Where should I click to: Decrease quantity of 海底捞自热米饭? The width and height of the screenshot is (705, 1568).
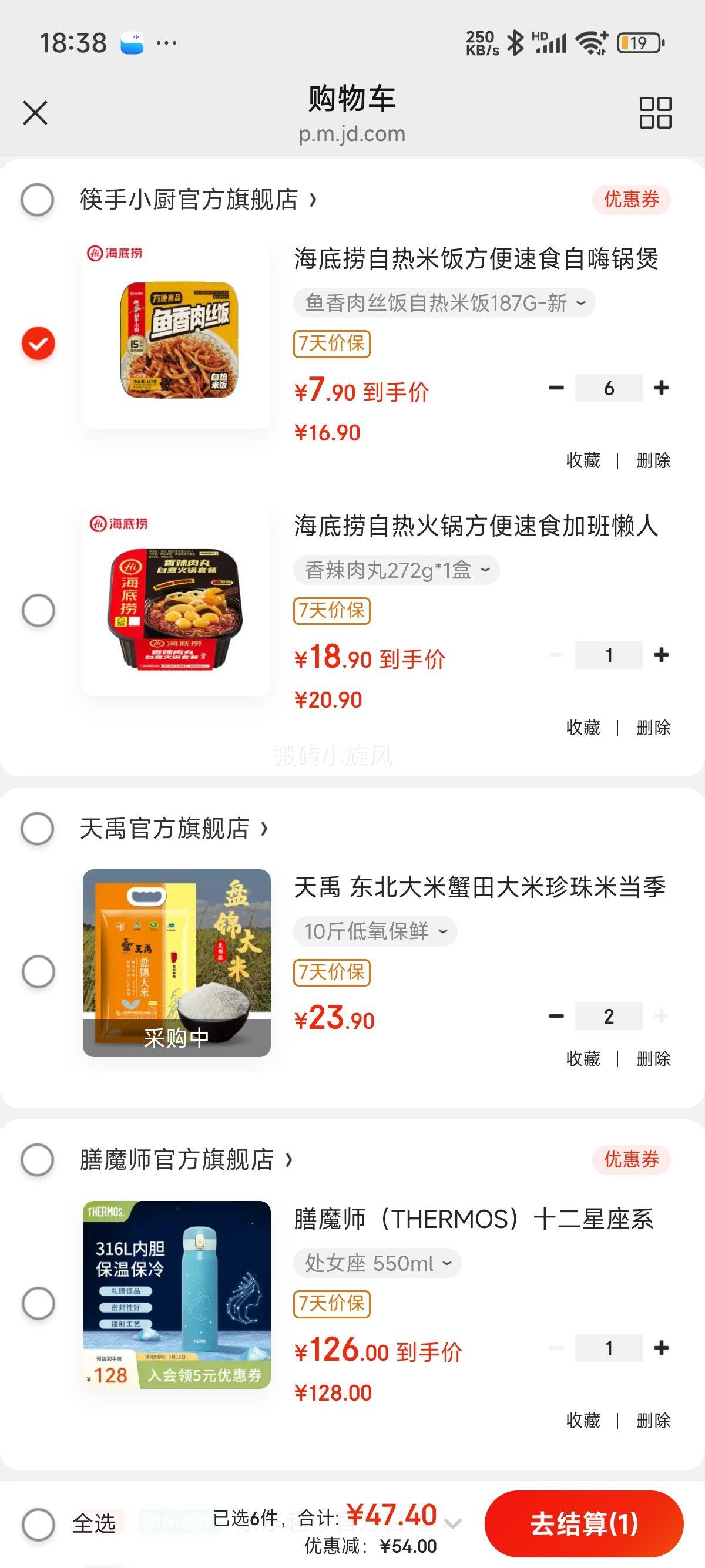point(556,388)
